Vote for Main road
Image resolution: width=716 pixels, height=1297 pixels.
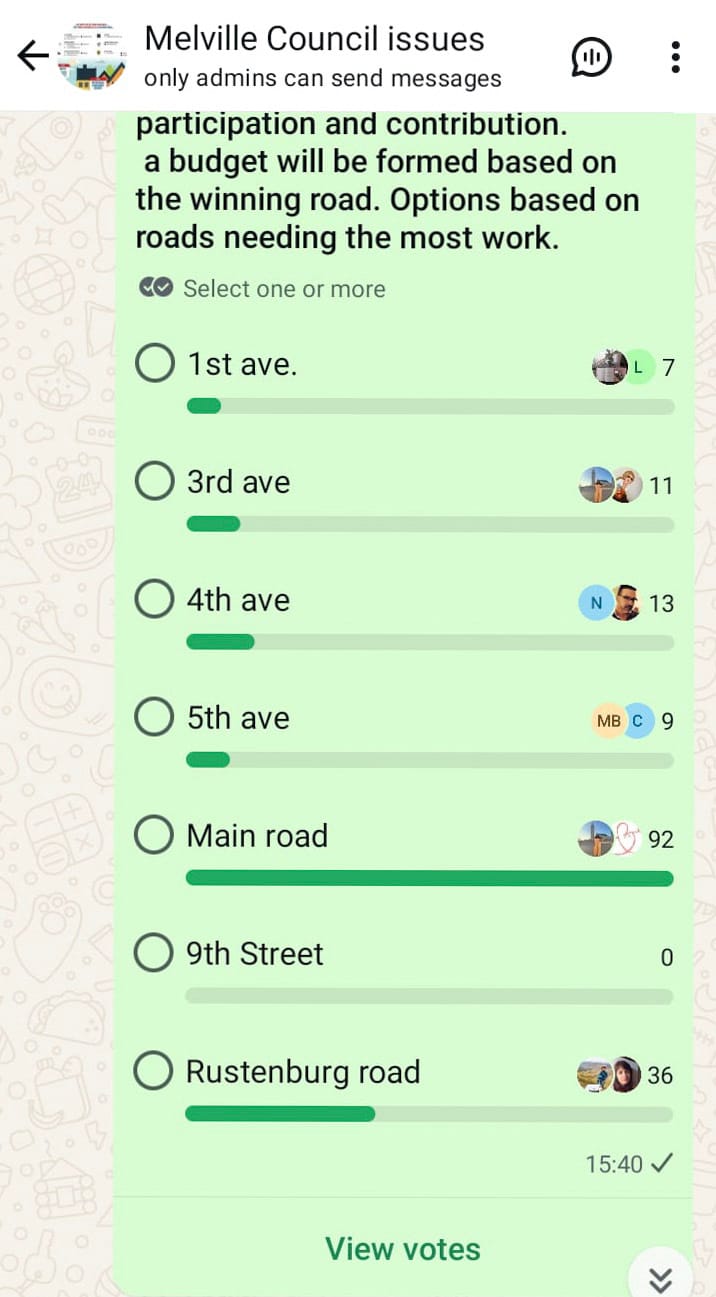tap(155, 836)
